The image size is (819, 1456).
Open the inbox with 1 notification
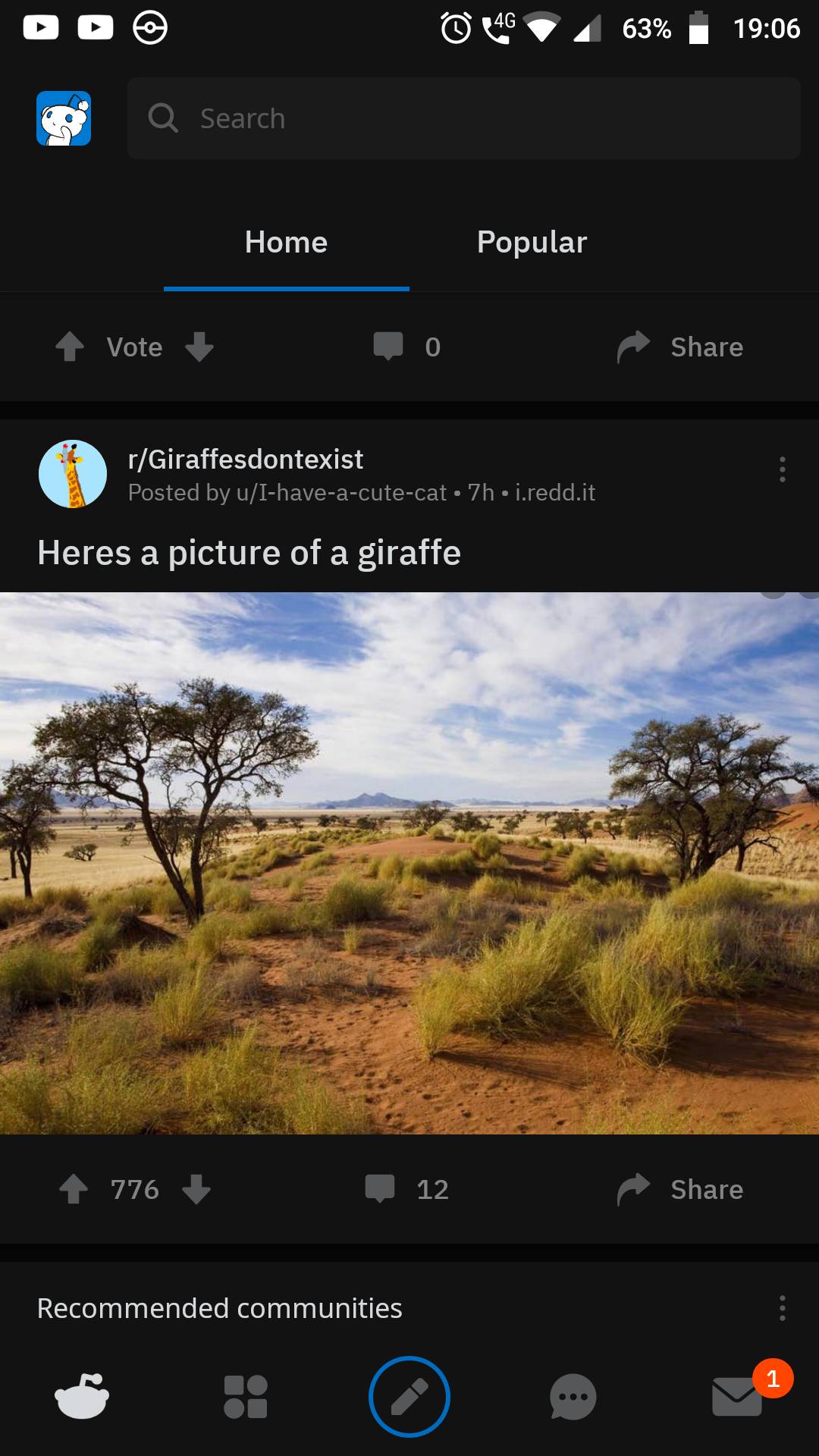pos(737,1396)
